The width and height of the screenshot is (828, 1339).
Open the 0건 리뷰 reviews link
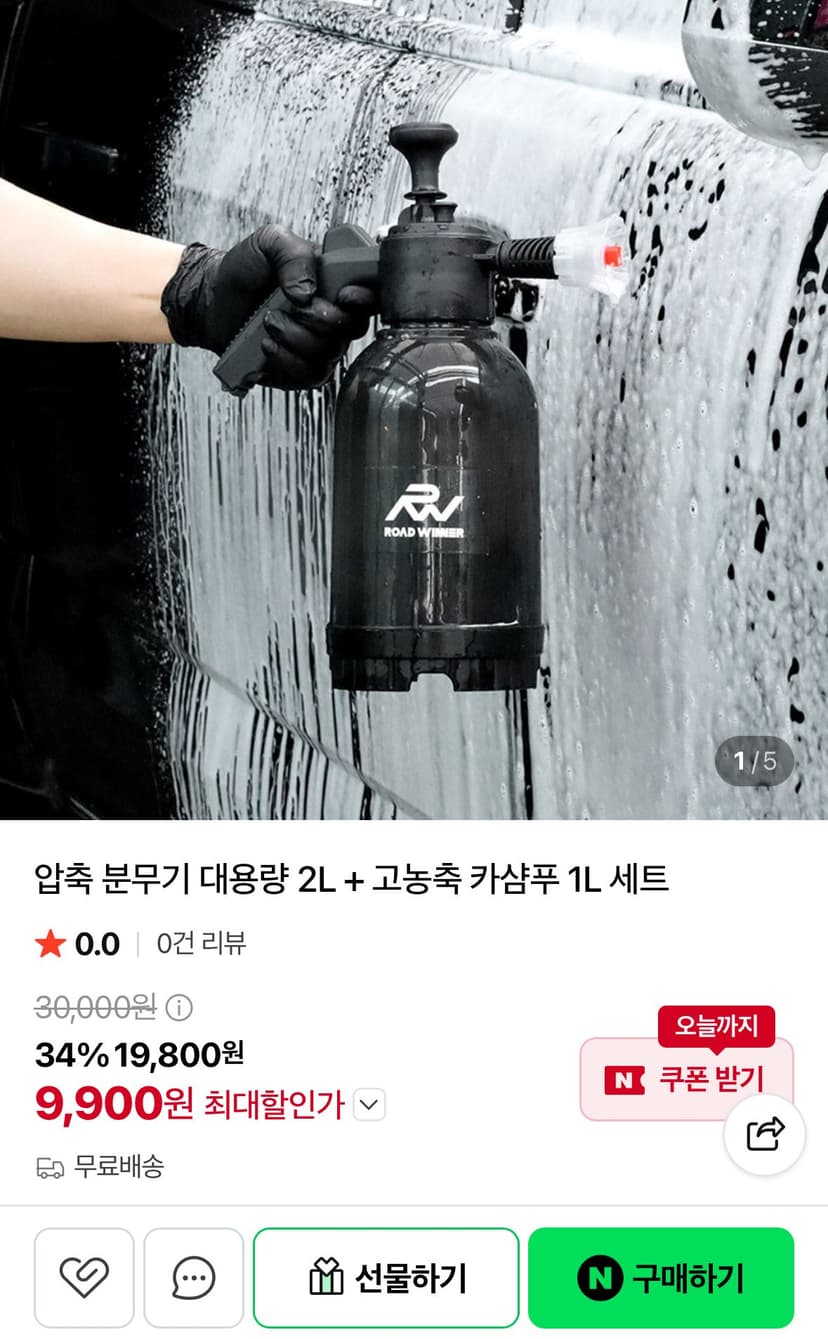201,943
